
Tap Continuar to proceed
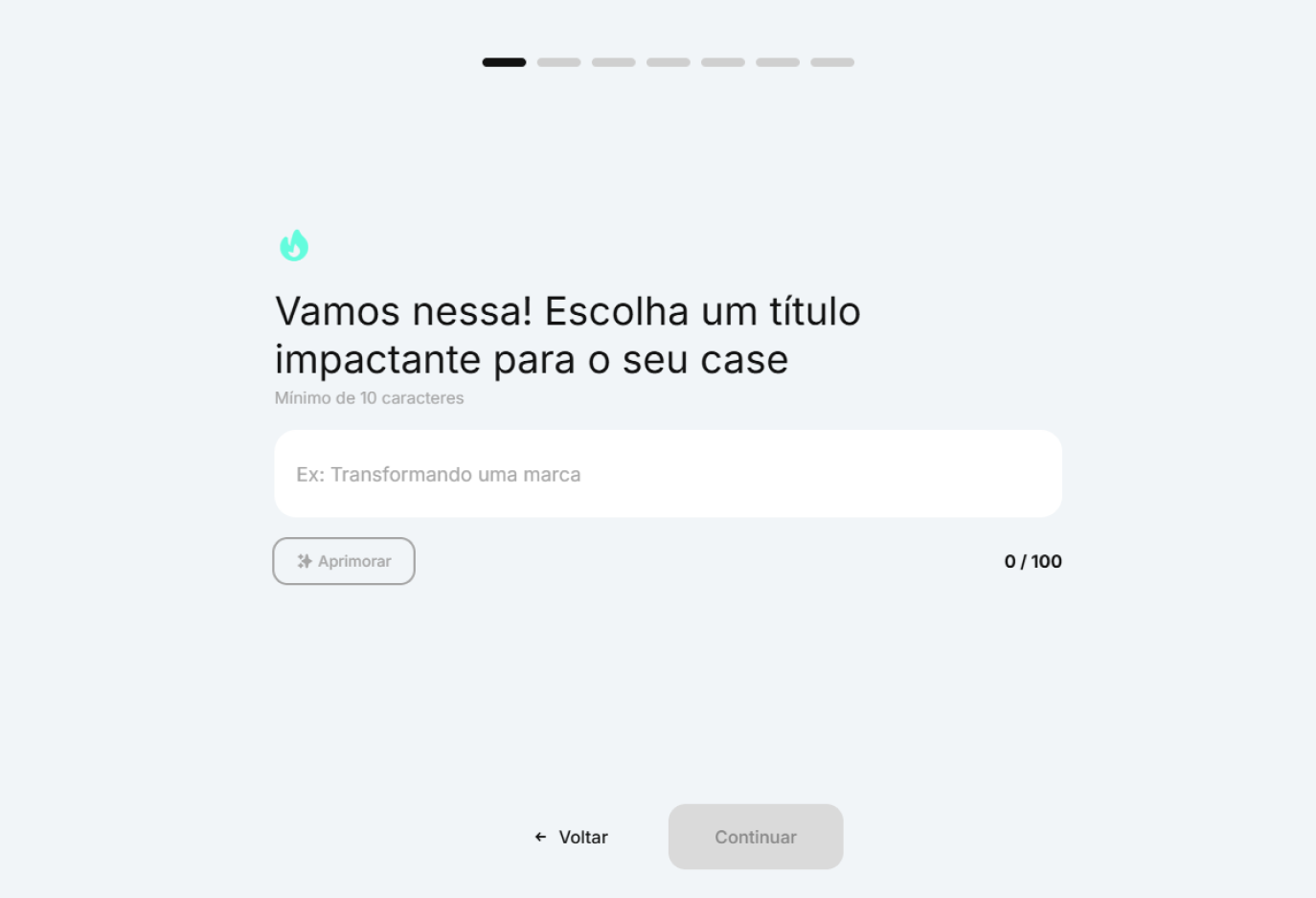tap(755, 837)
